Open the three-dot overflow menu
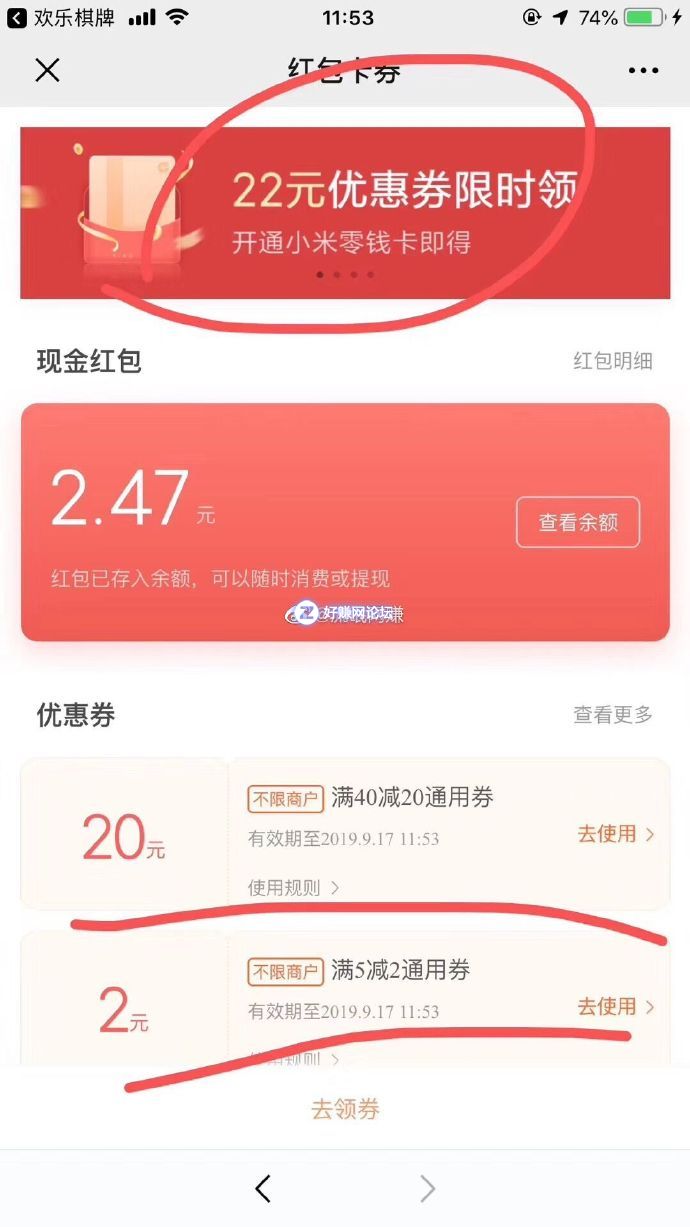Image resolution: width=690 pixels, height=1227 pixels. [644, 70]
